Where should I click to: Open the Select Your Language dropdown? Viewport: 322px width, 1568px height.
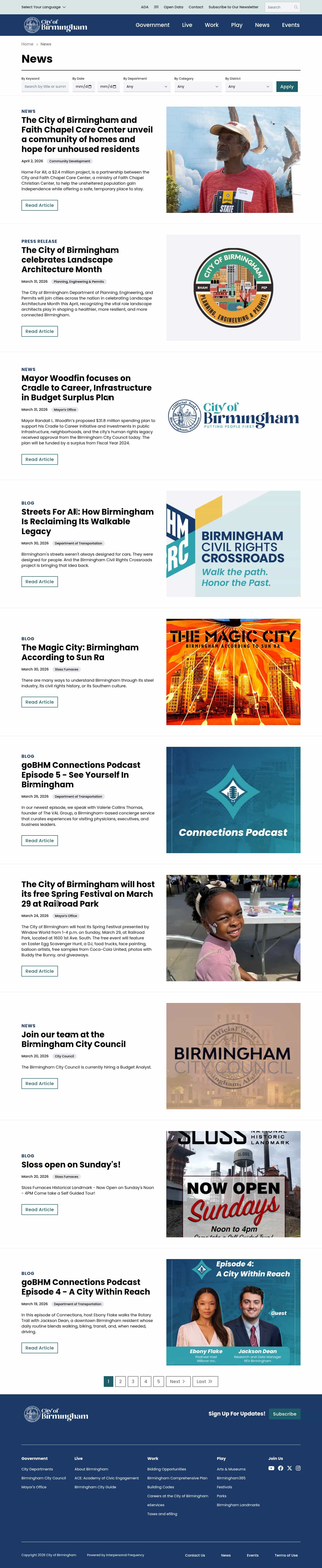tap(43, 7)
